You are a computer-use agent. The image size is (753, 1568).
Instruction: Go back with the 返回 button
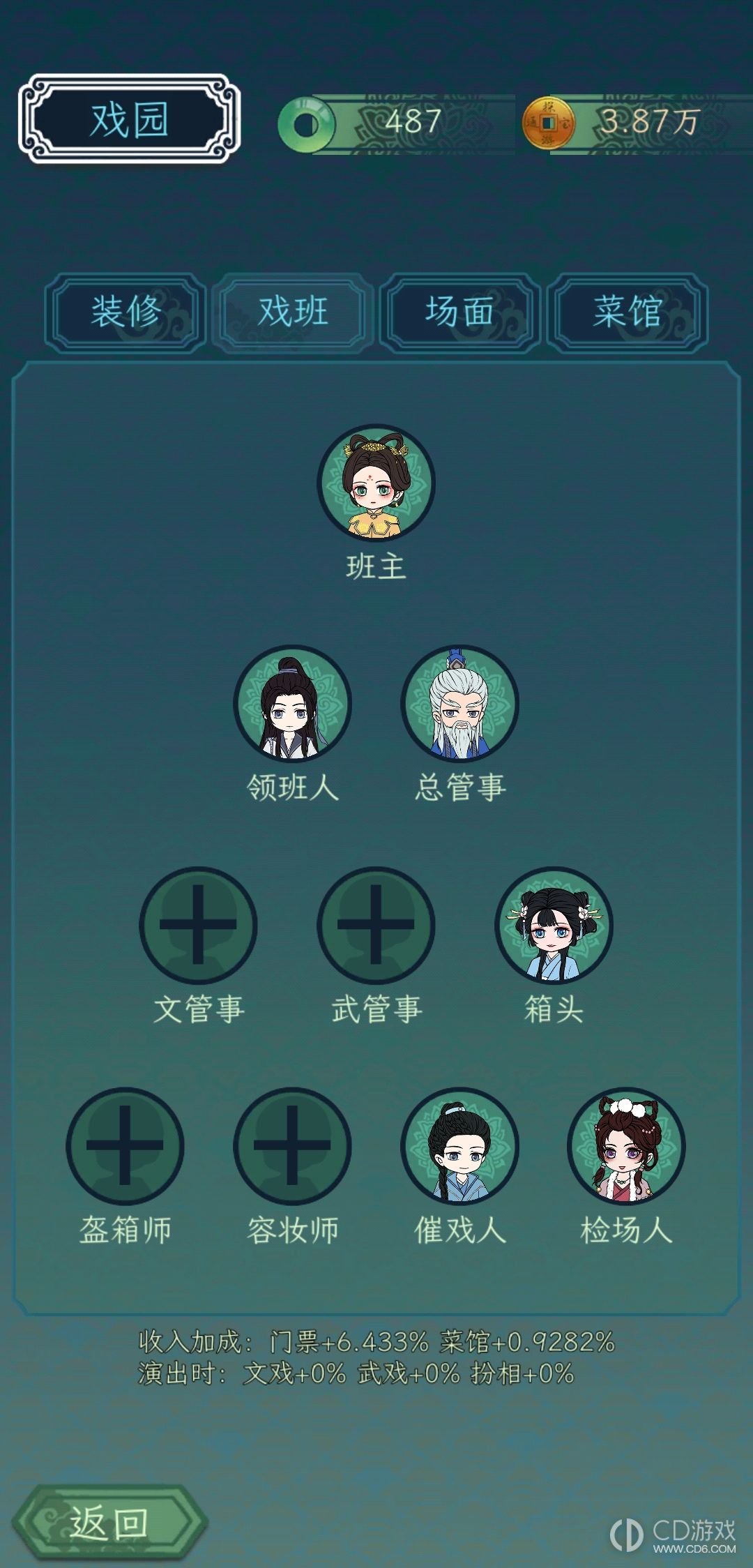coord(108,1523)
